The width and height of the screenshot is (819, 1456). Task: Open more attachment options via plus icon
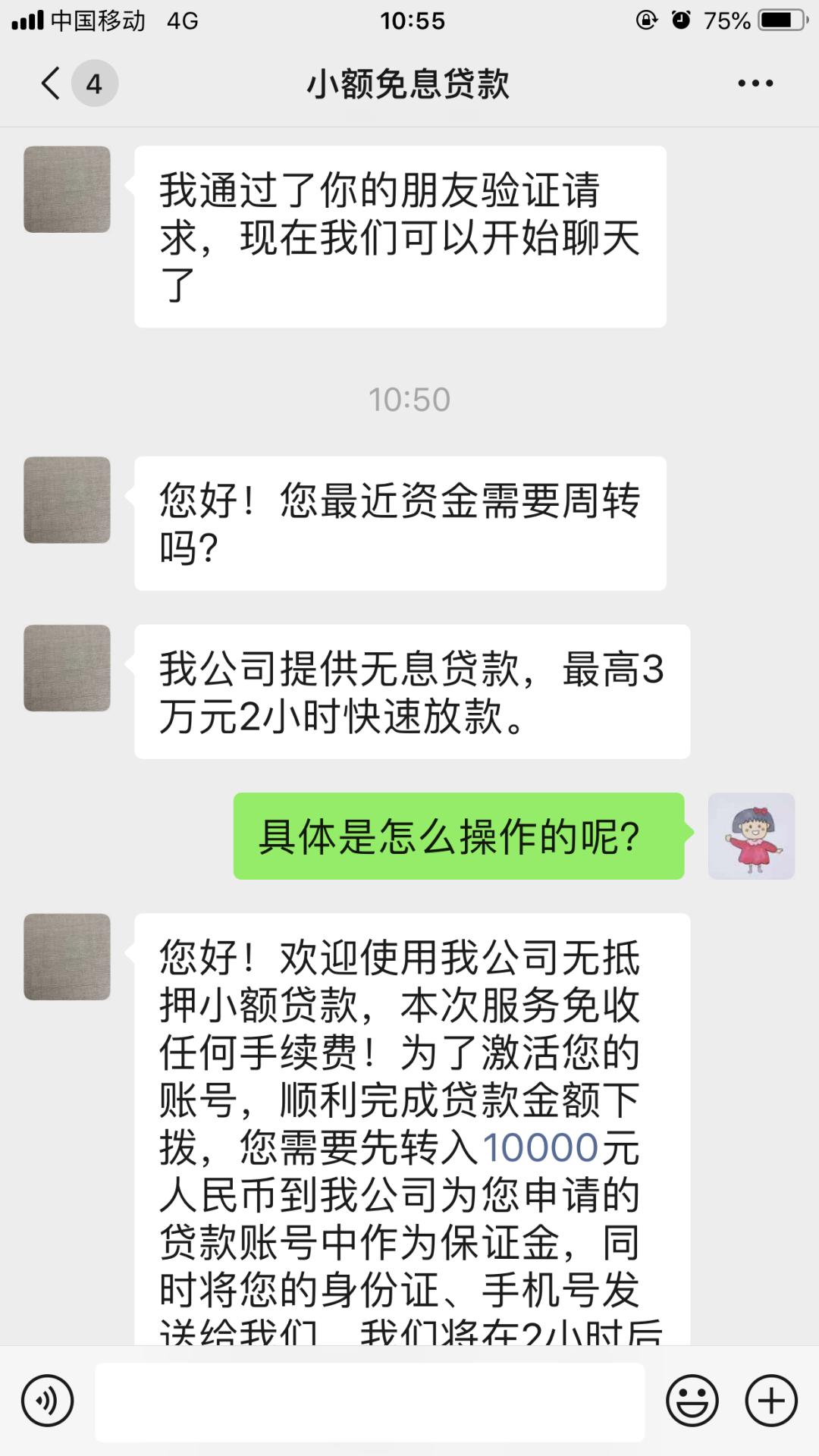click(x=770, y=1401)
